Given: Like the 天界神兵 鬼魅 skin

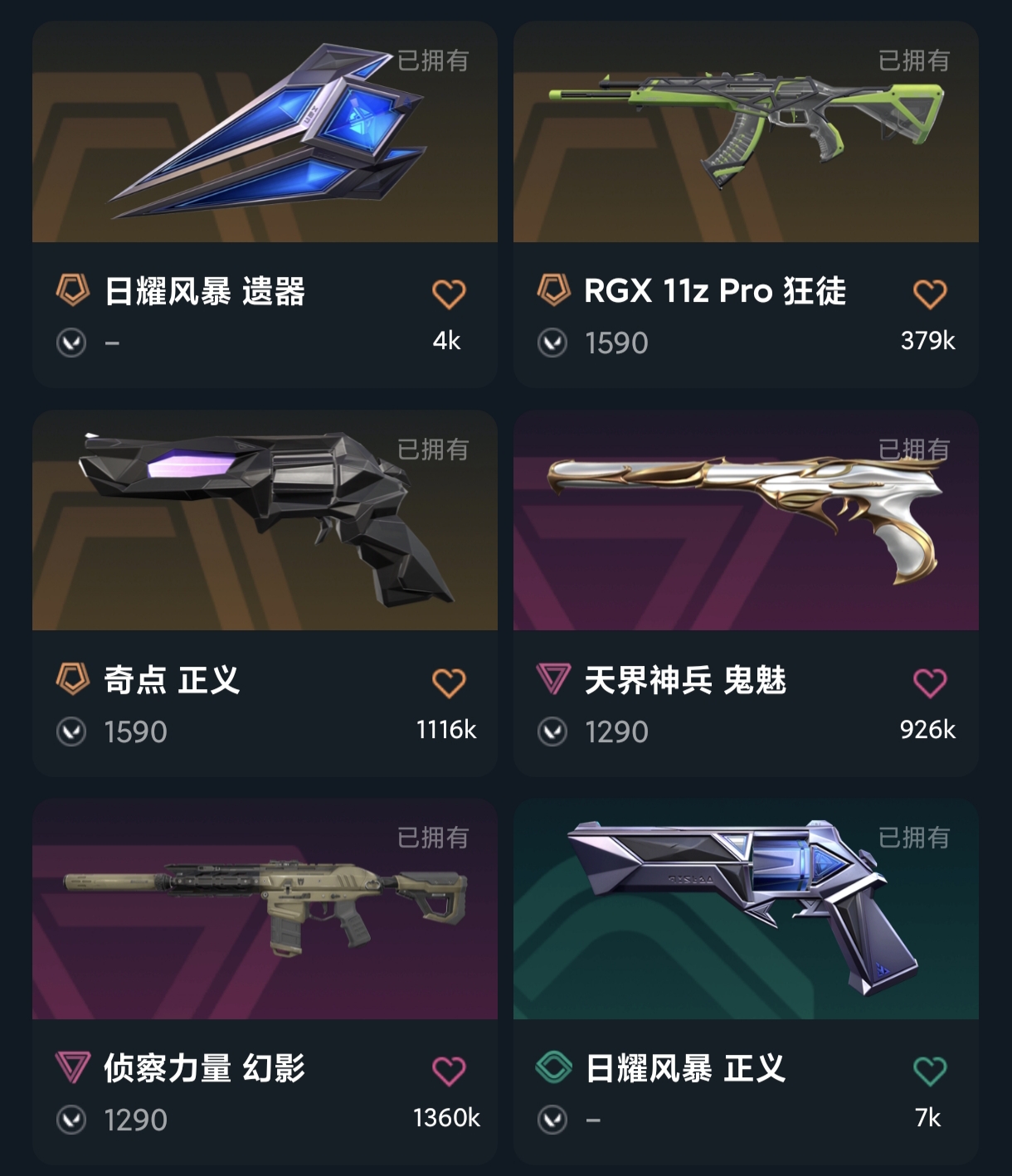Looking at the screenshot, I should pyautogui.click(x=929, y=683).
